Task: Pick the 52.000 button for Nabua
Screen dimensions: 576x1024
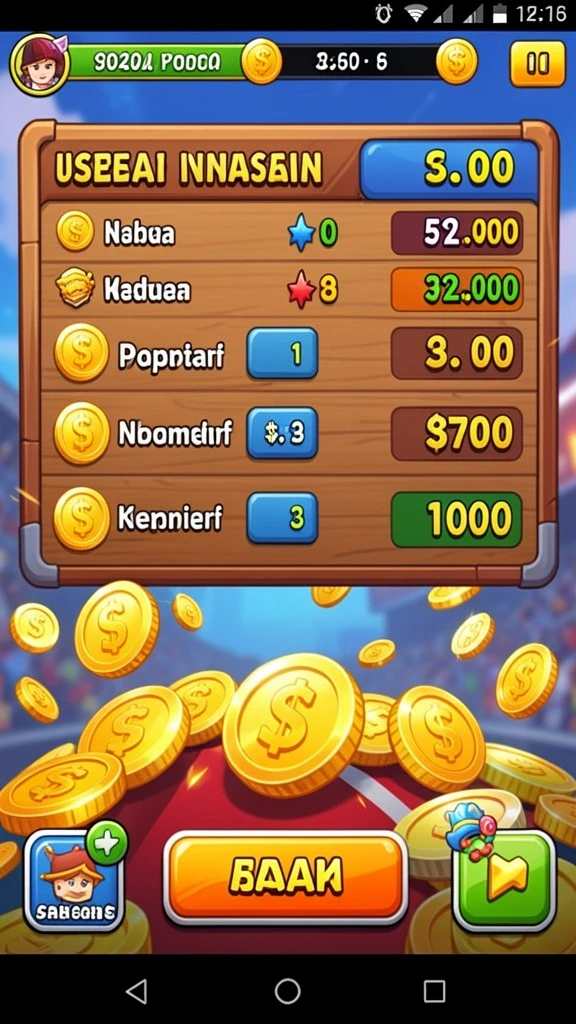Action: coord(456,232)
